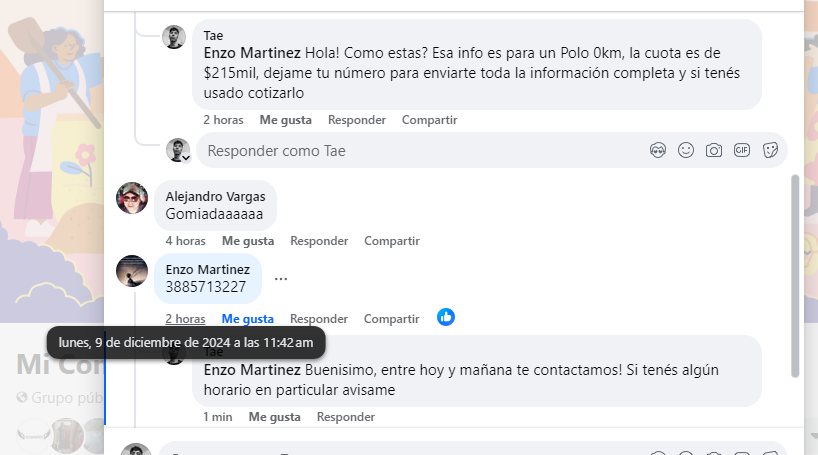Like Tae's 'Buenisimo' reply
The height and width of the screenshot is (455, 818).
(275, 417)
